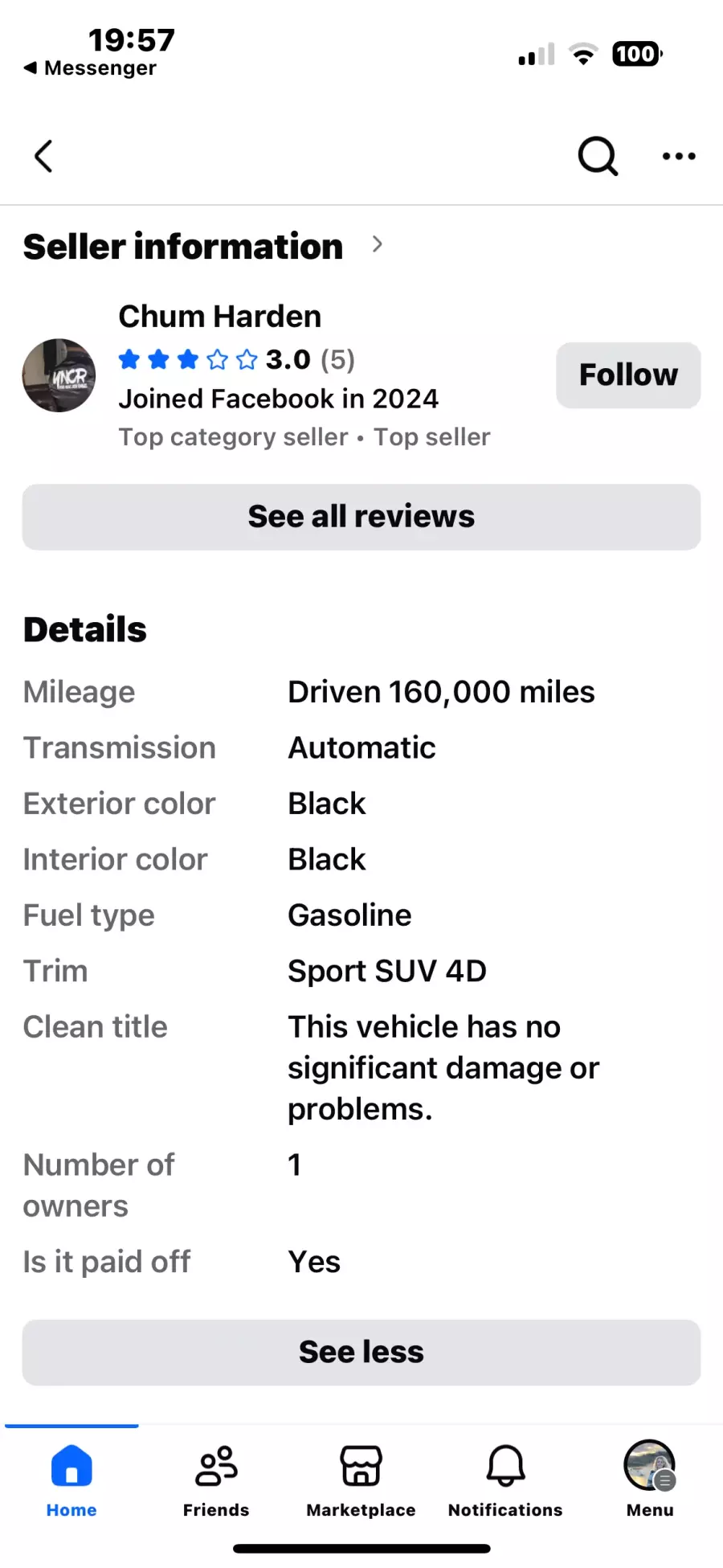
Task: Open the Friends tab
Action: click(x=216, y=1480)
